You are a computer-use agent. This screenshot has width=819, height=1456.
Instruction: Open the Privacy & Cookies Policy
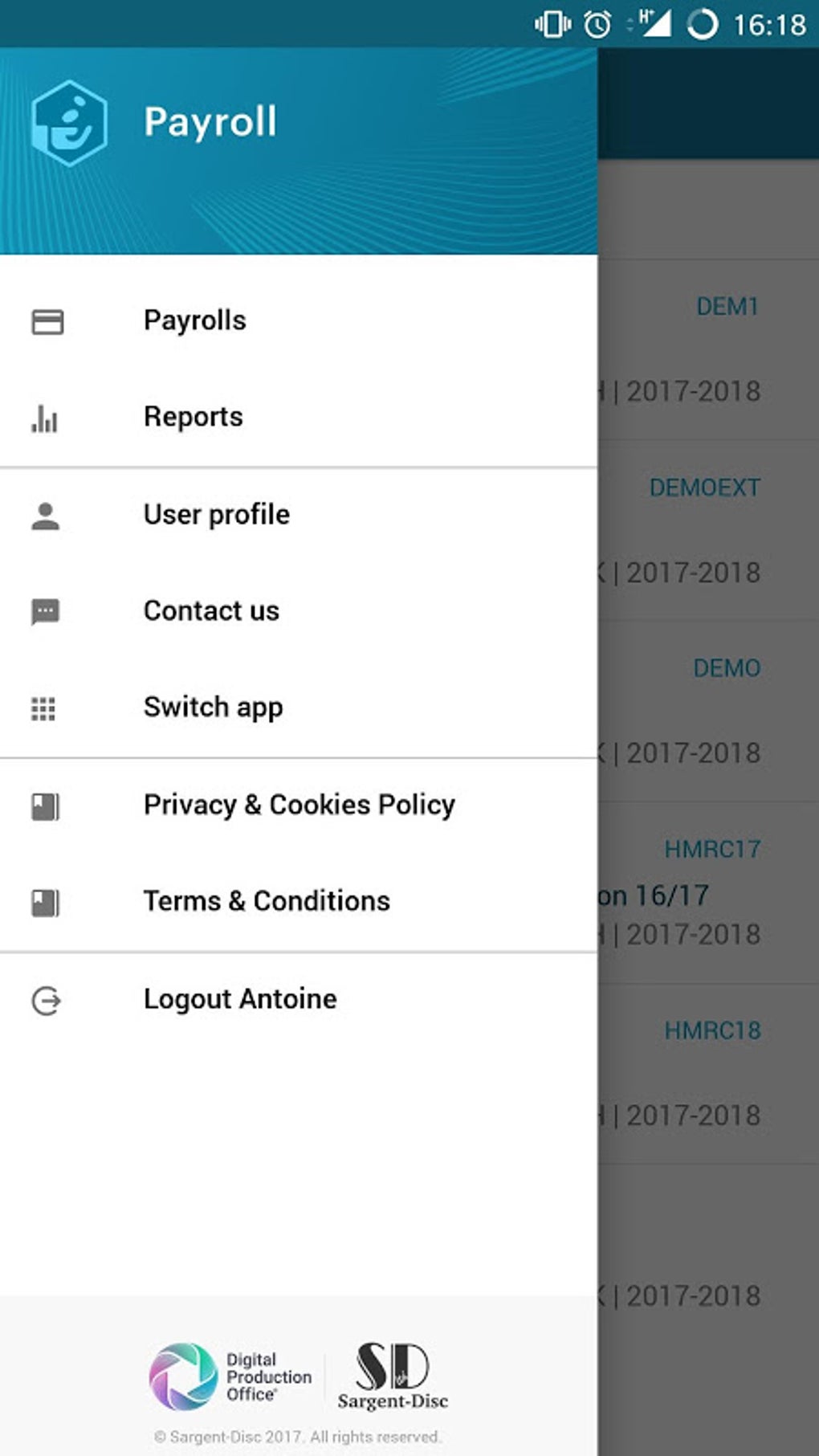[298, 805]
